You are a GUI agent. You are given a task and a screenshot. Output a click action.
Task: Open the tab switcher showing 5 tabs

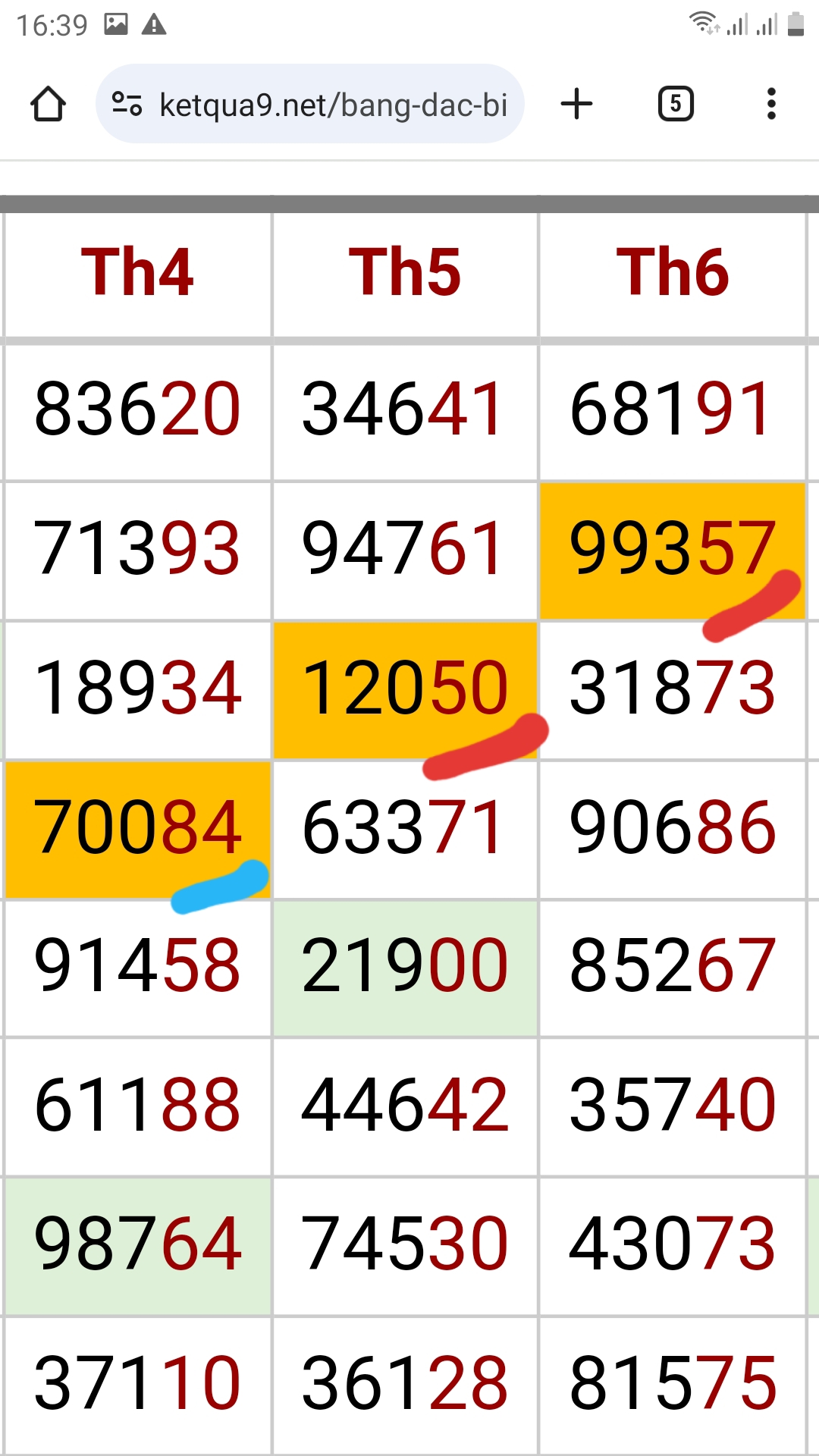point(676,104)
